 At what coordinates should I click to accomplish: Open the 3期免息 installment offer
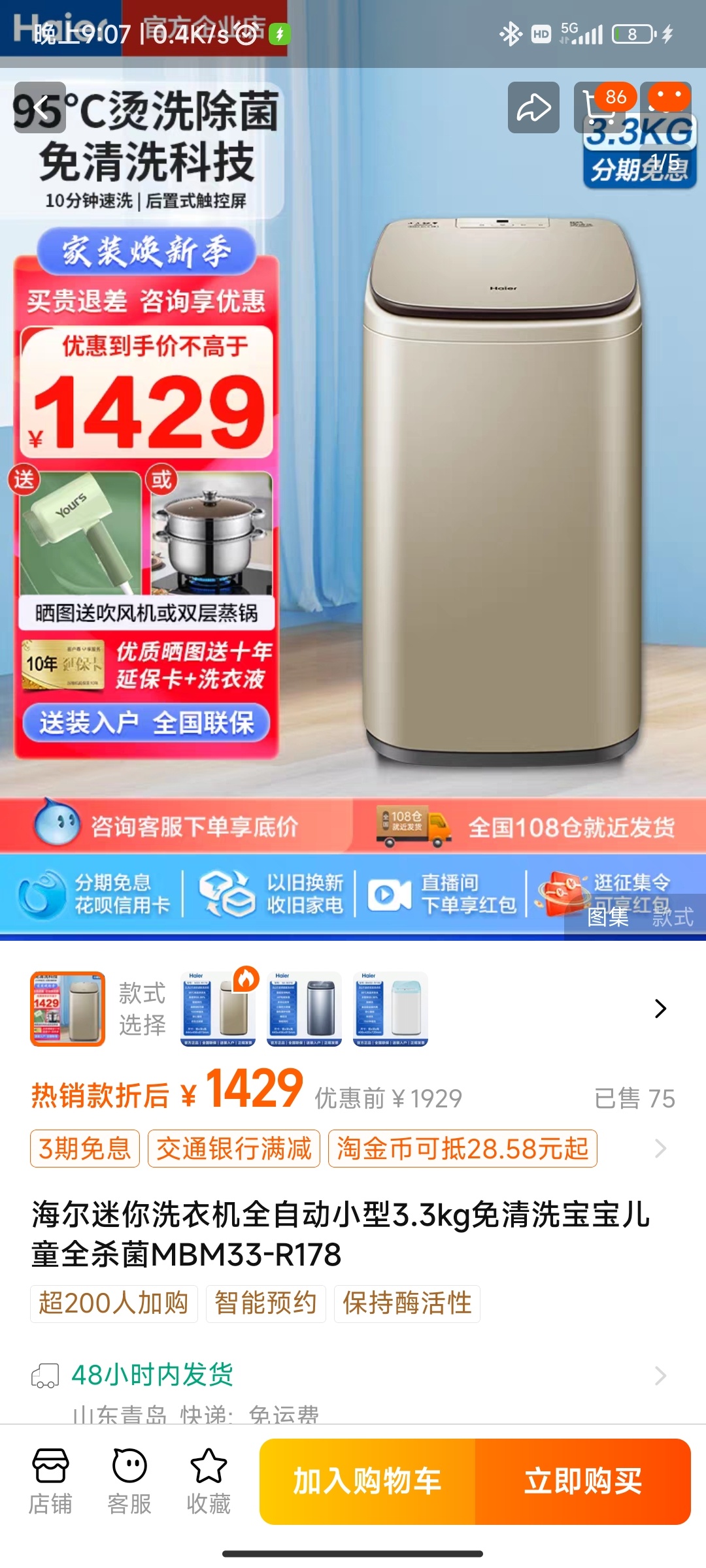pyautogui.click(x=85, y=1149)
